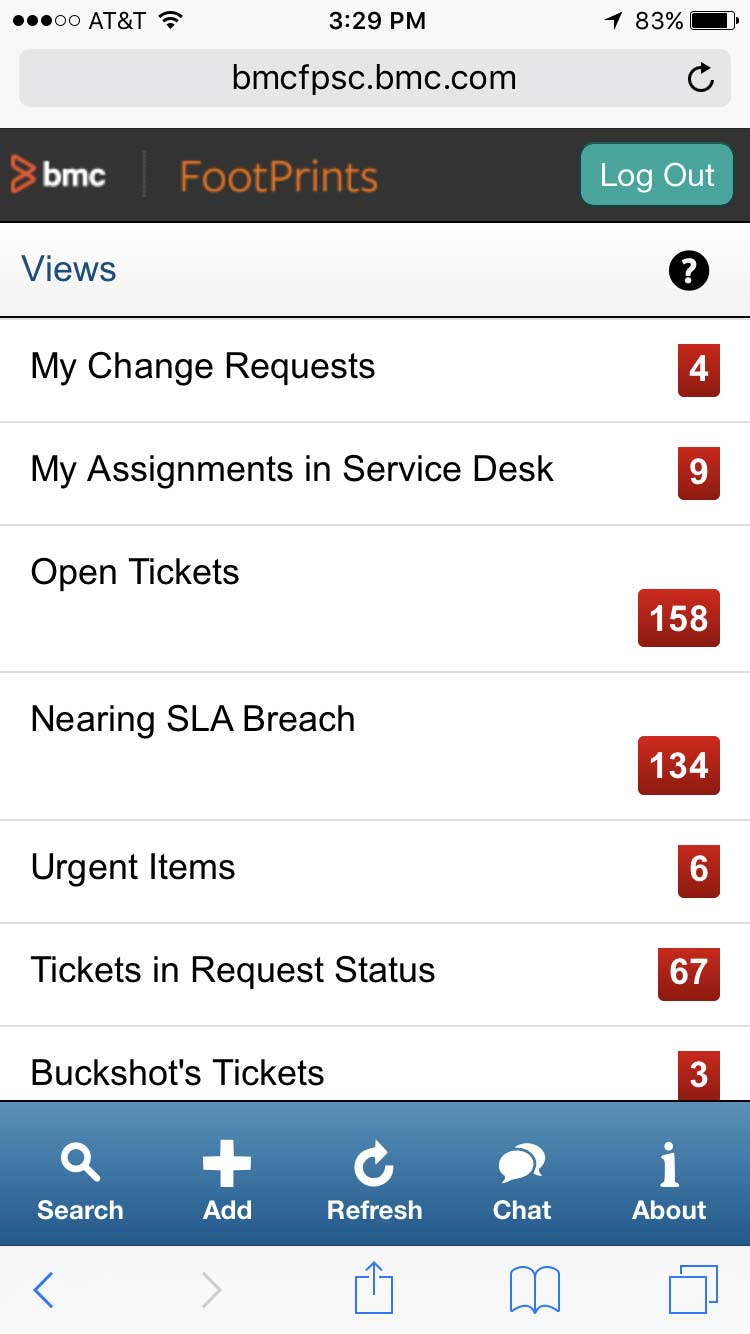Reload the page from the address bar
Image resolution: width=750 pixels, height=1334 pixels.
tap(701, 78)
